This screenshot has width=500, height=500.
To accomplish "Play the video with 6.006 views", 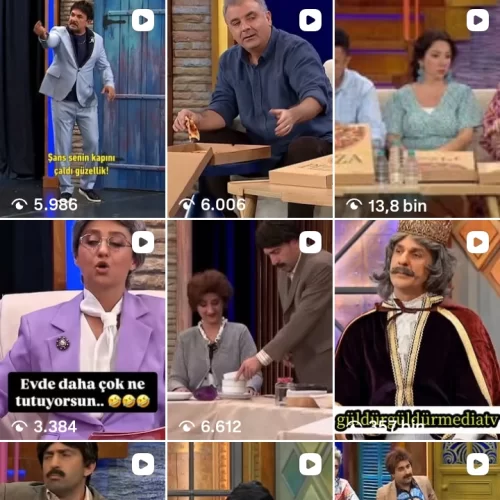I will (x=250, y=109).
